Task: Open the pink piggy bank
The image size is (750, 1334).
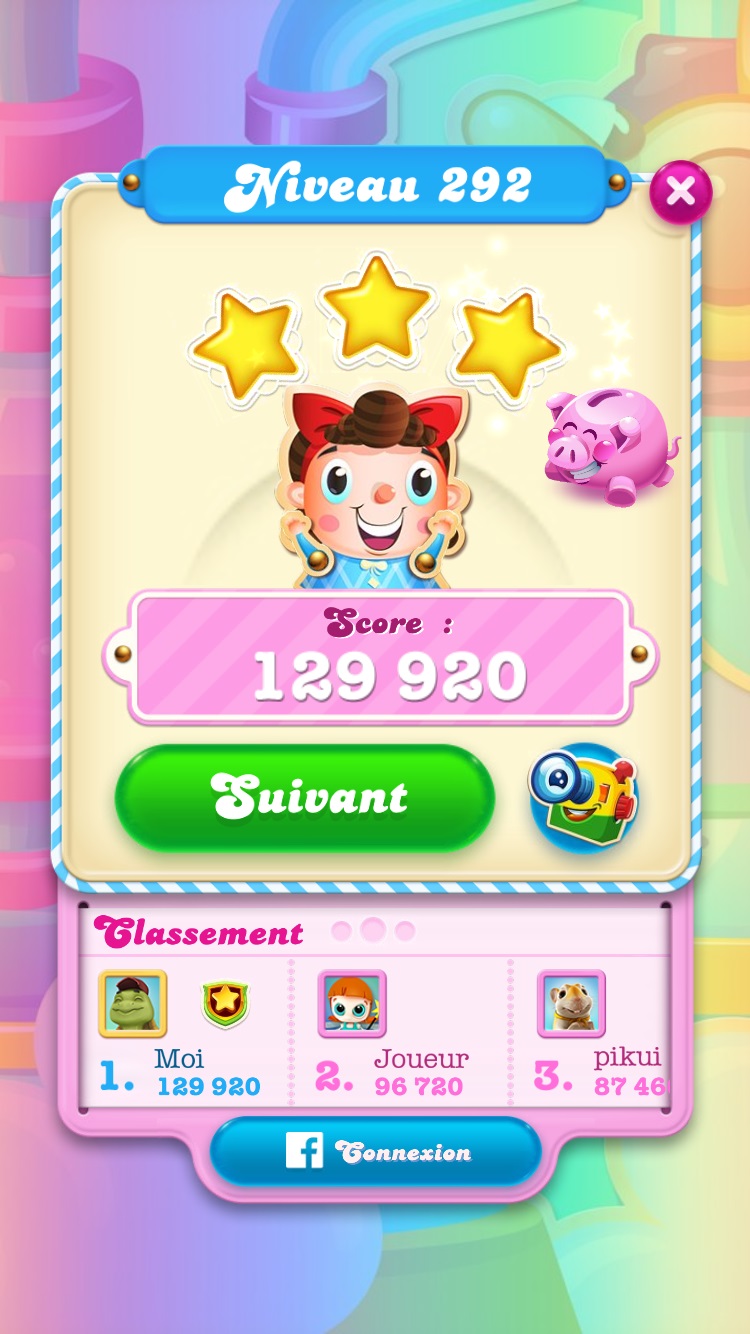Action: point(610,447)
